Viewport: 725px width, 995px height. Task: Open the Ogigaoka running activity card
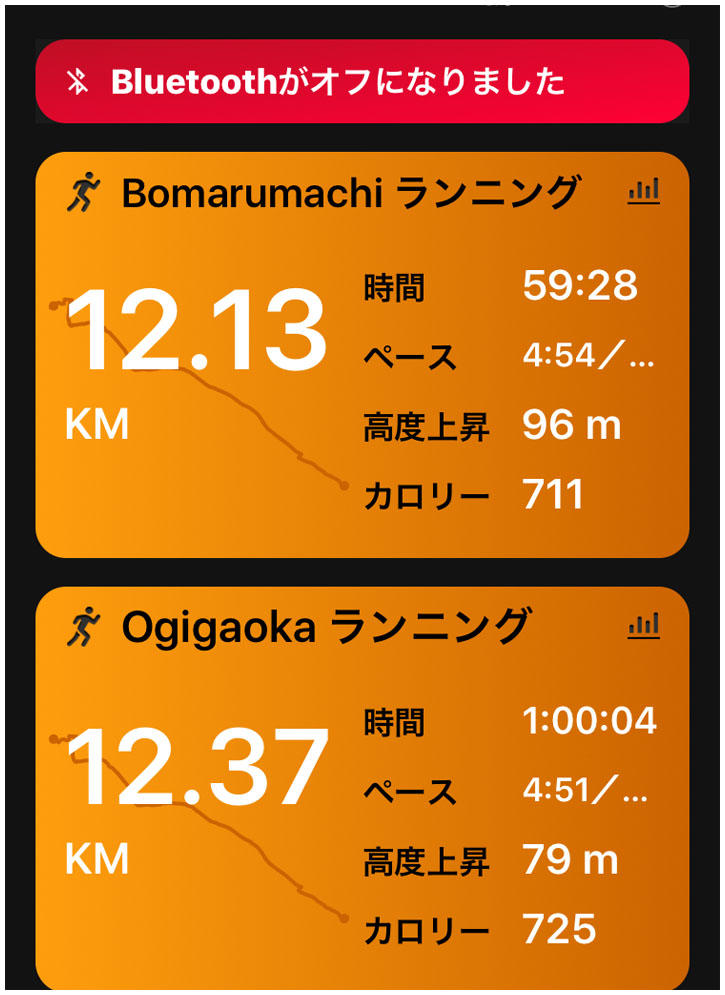[360, 790]
